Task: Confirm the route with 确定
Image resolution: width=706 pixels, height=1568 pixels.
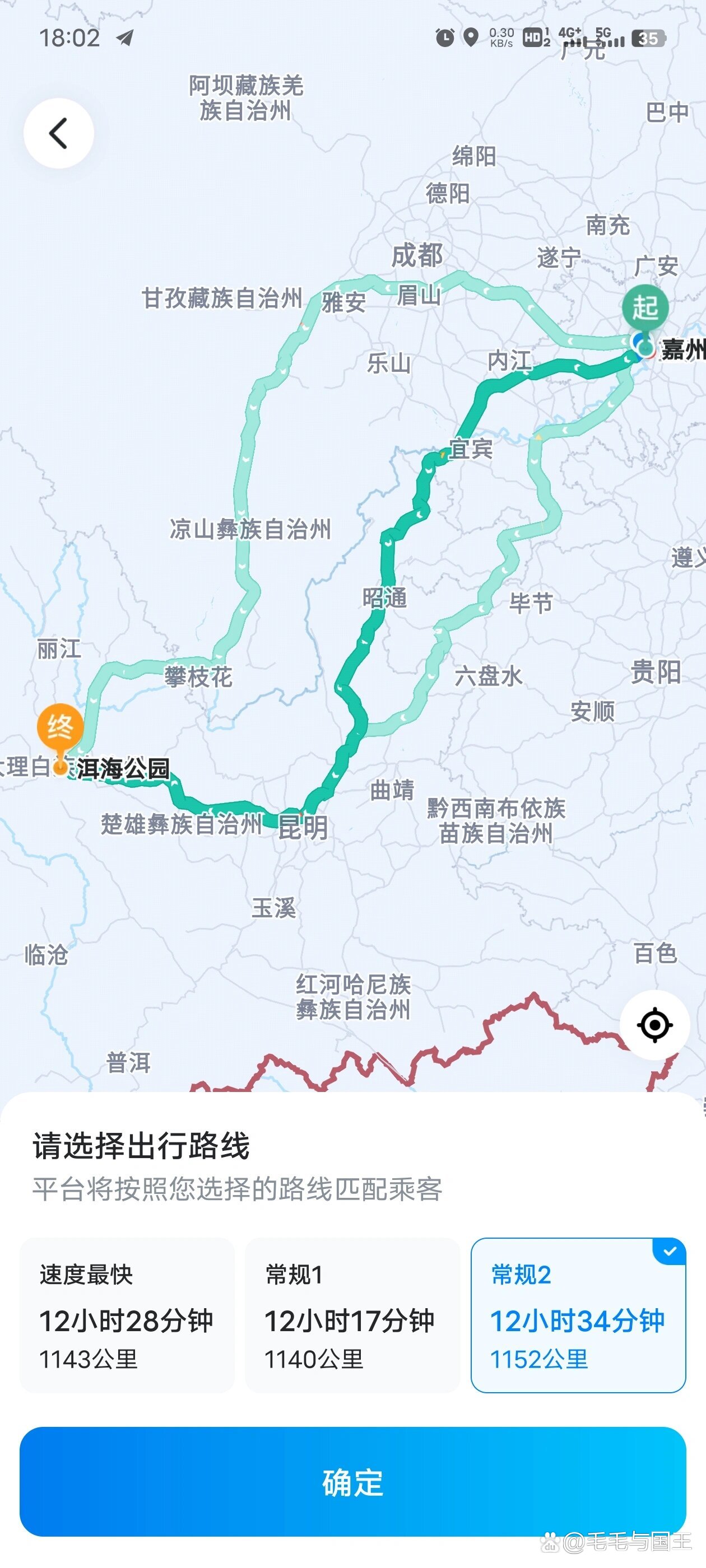Action: pyautogui.click(x=352, y=1482)
